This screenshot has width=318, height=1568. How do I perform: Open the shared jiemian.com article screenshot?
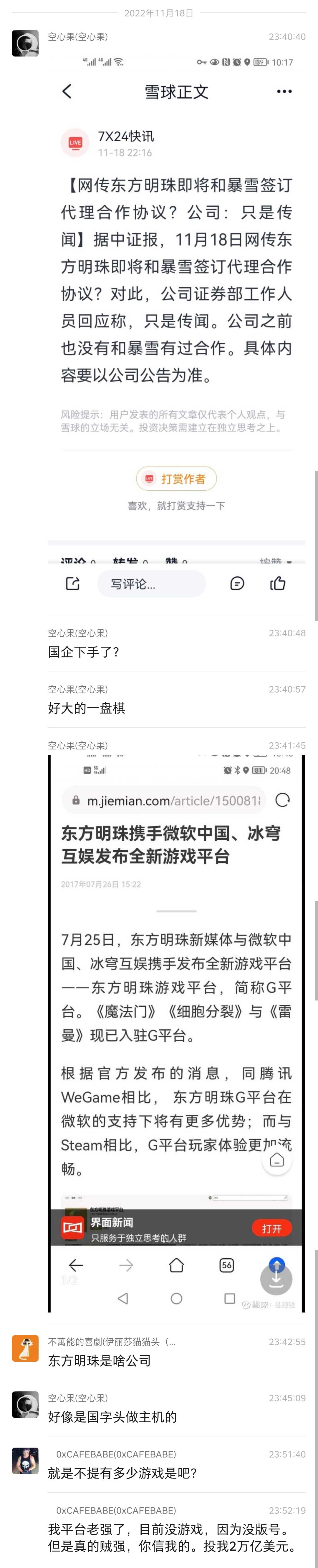177,1035
